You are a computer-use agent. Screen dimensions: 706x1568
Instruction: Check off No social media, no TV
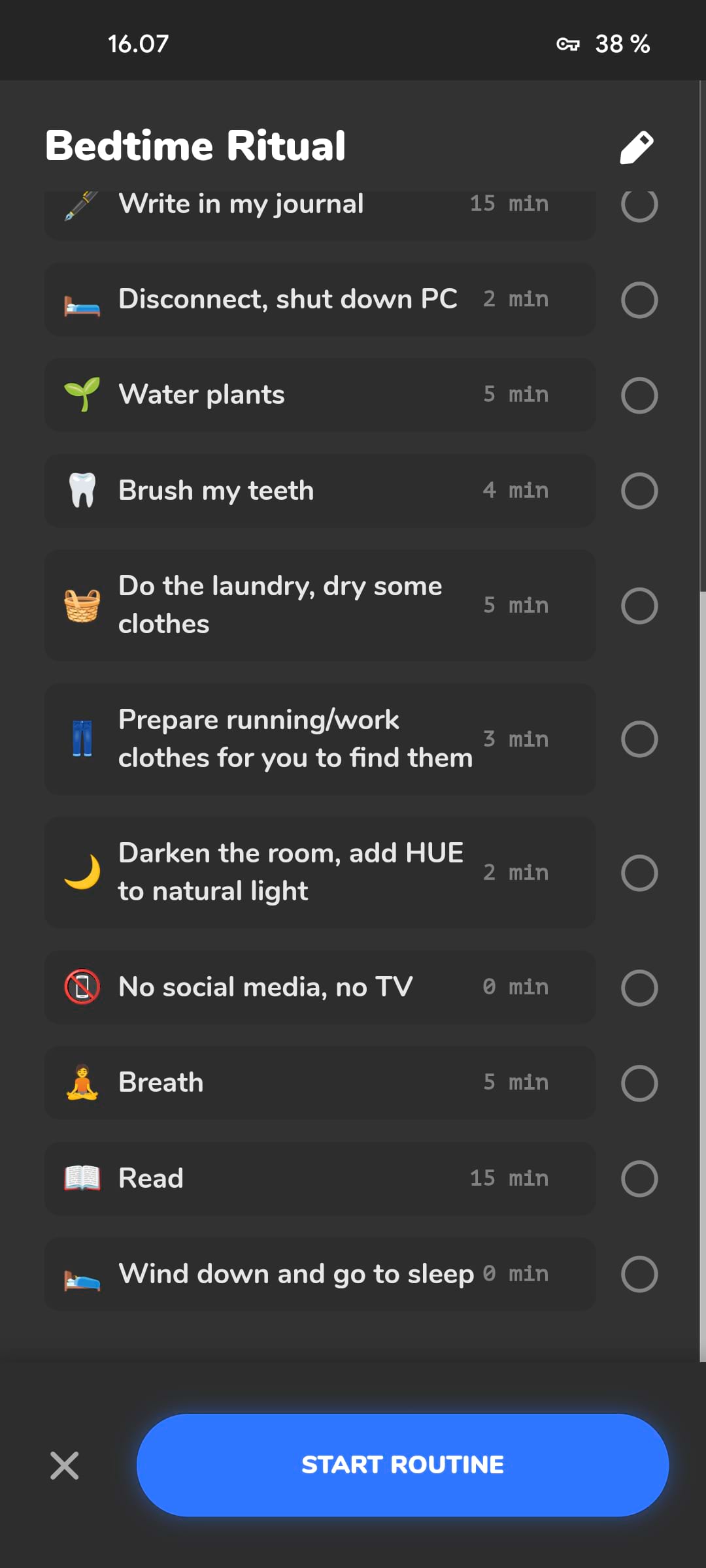point(639,987)
